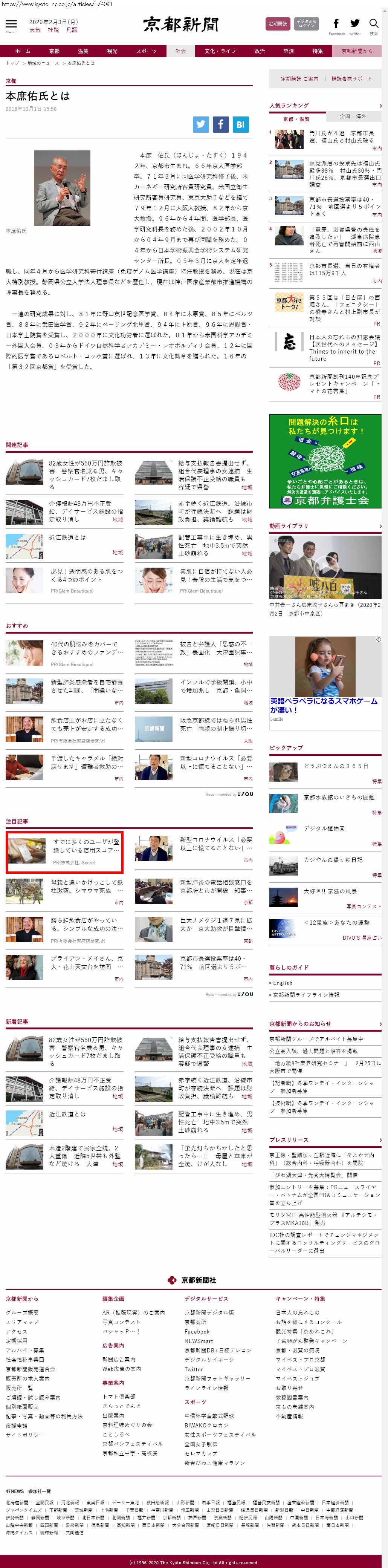Open the hamburger menu
This screenshot has height=1568, width=388.
pyautogui.click(x=11, y=24)
